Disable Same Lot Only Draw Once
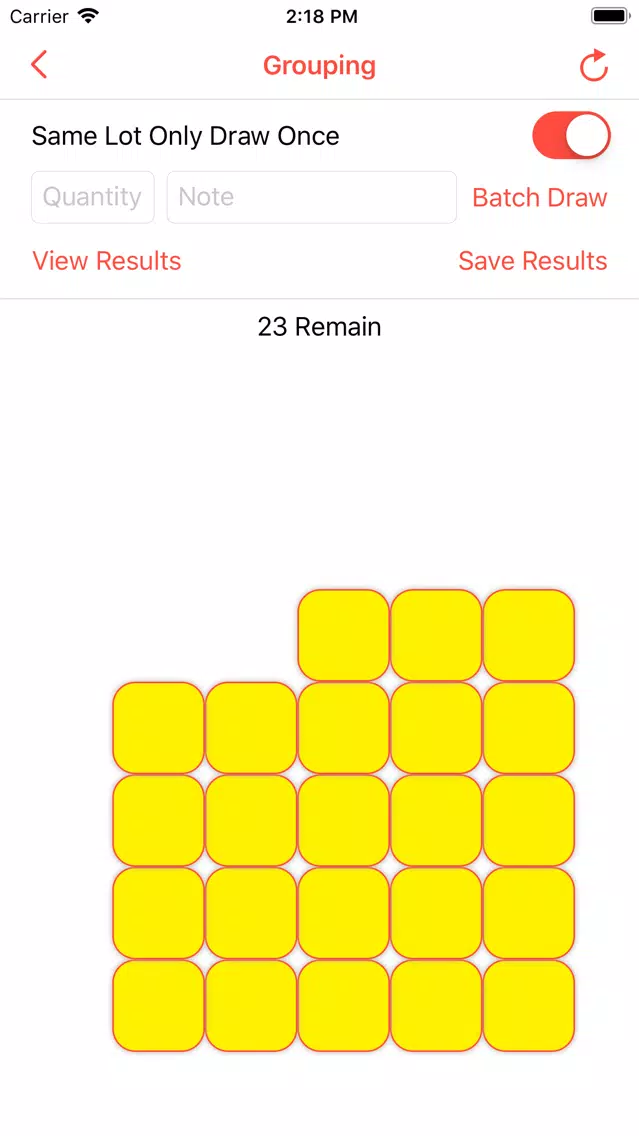 571,136
